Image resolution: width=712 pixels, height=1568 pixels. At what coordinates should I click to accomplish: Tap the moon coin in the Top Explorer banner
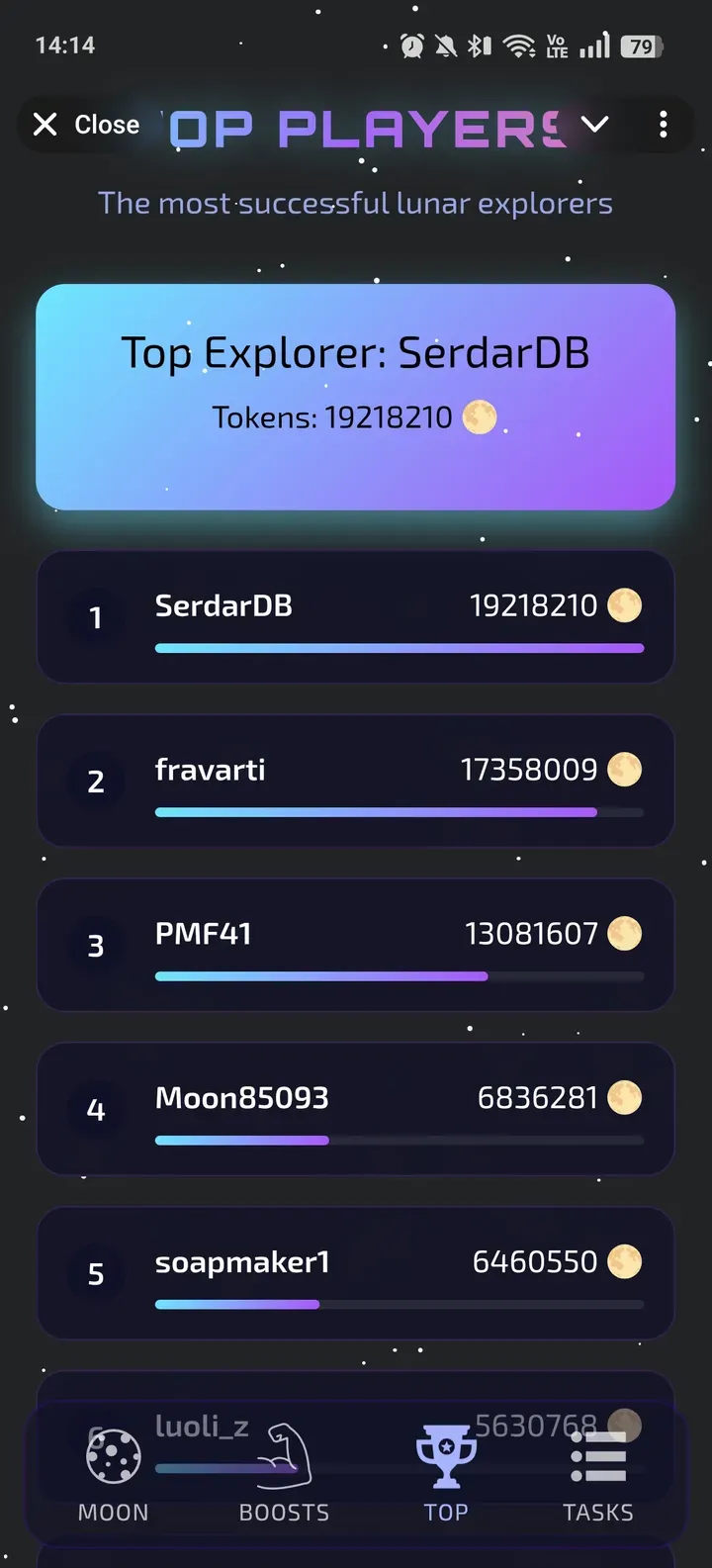(479, 417)
